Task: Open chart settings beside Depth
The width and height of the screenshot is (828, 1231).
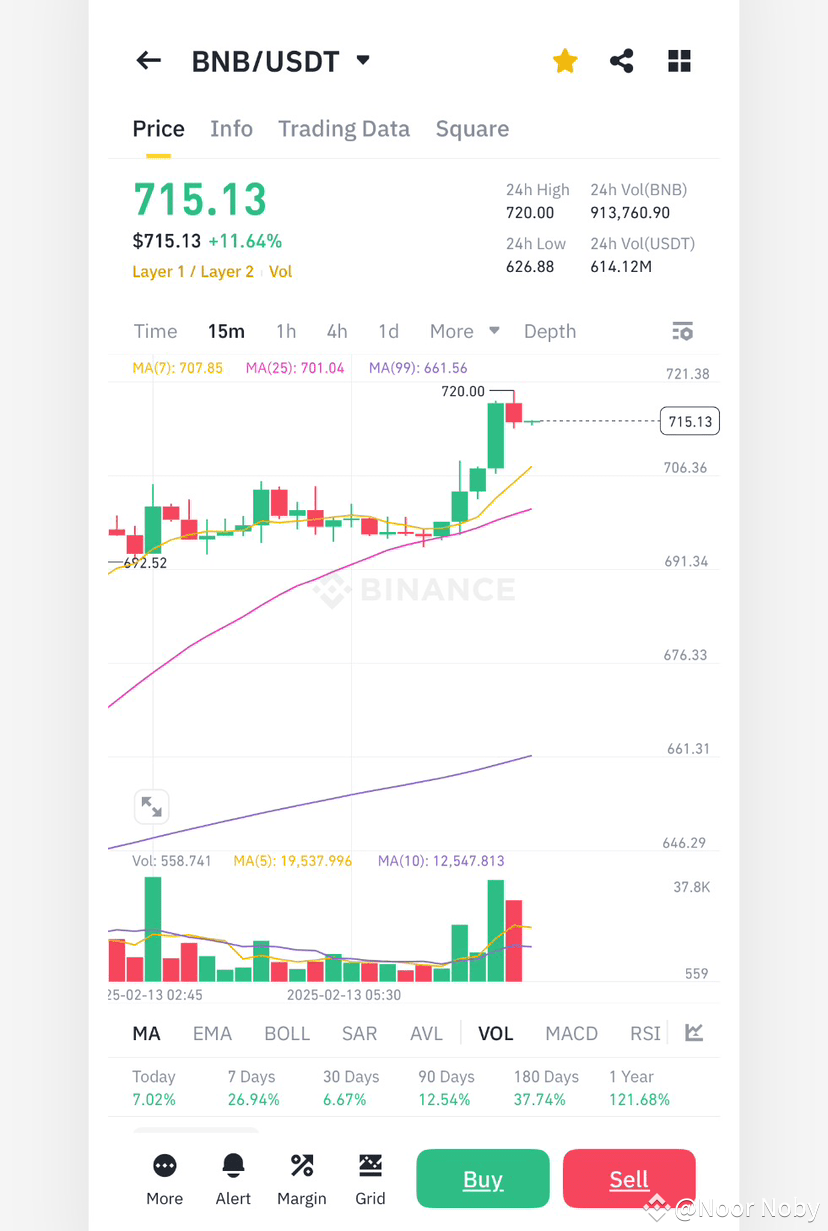Action: point(682,331)
